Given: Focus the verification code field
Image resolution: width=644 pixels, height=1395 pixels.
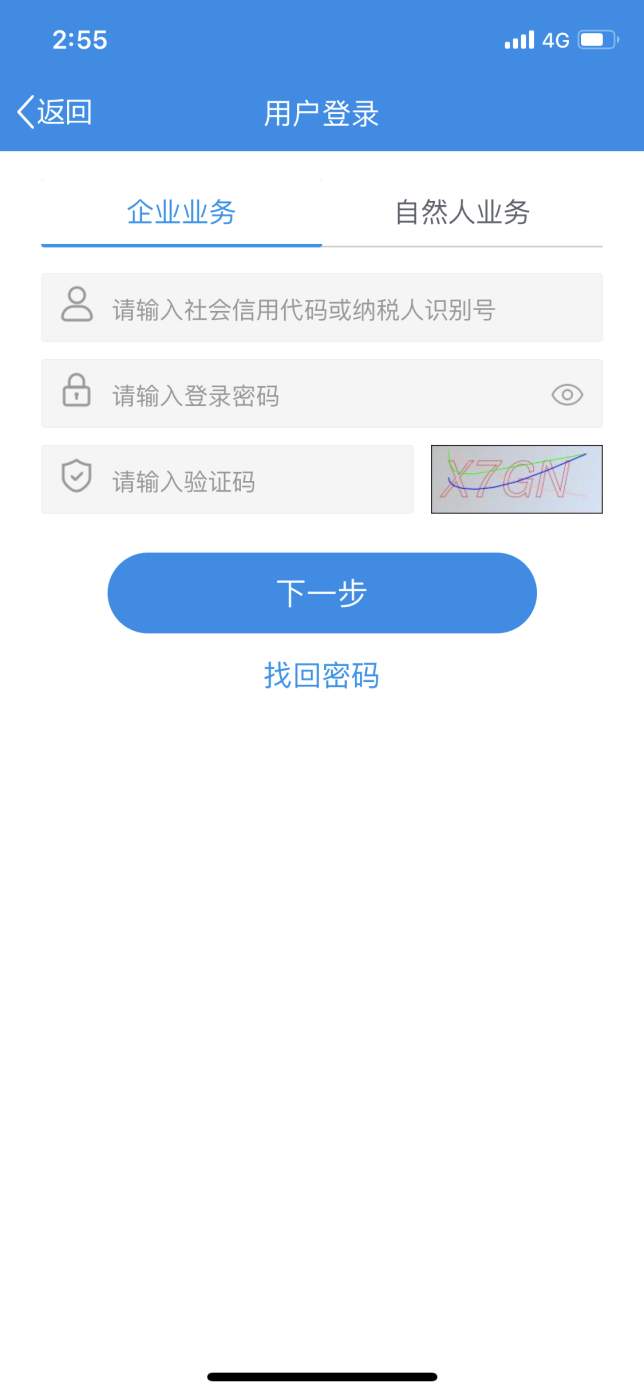Looking at the screenshot, I should tap(250, 481).
